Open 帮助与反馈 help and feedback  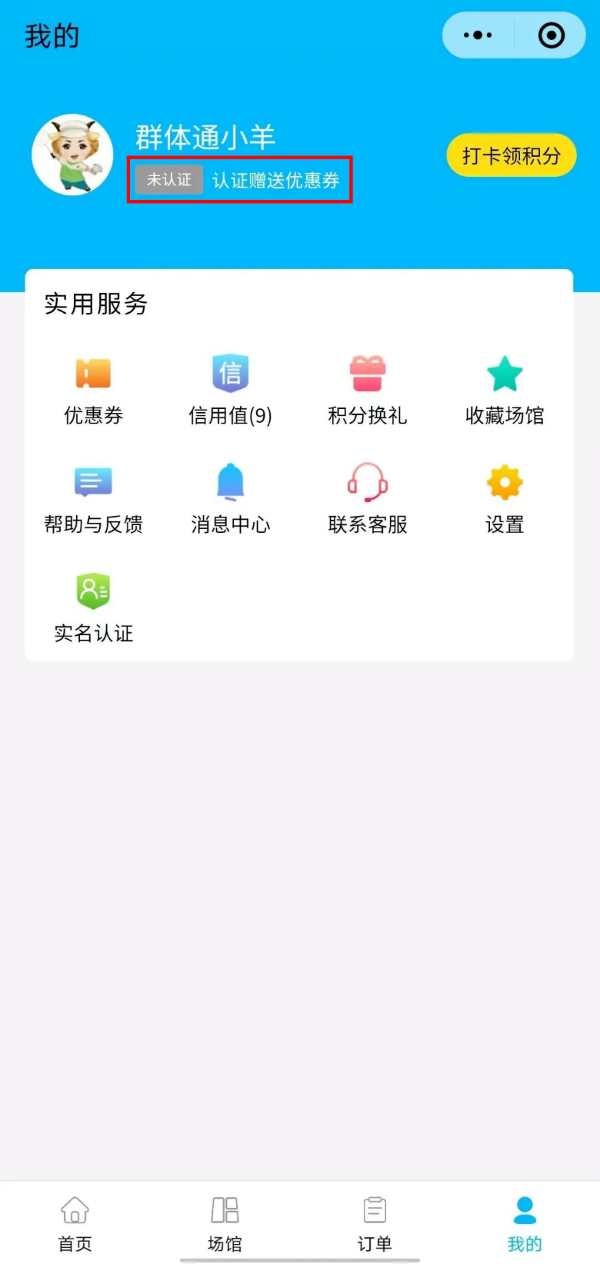coord(93,499)
